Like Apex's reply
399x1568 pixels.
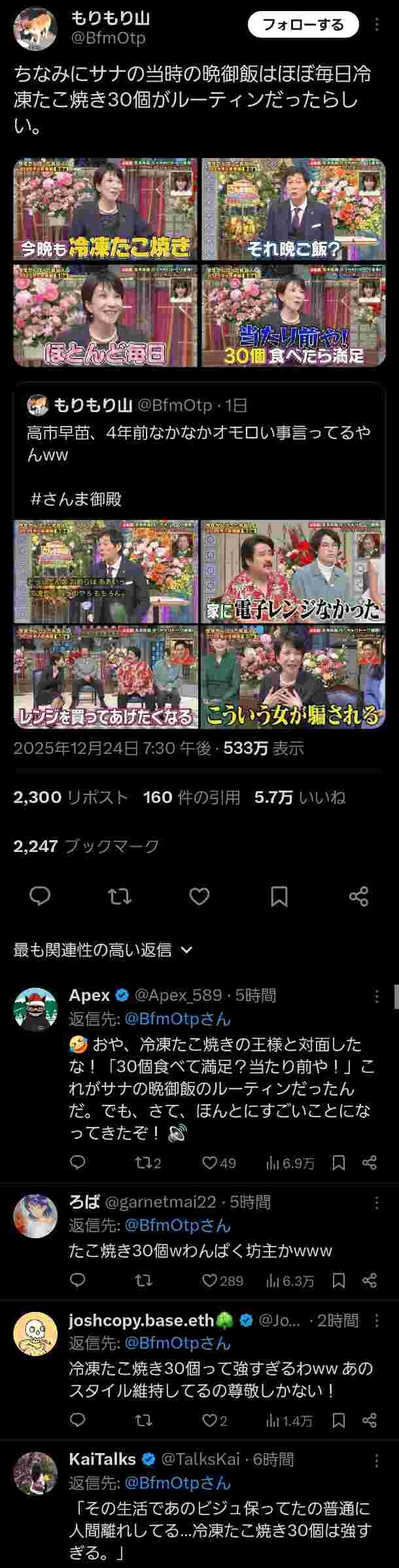point(218,1162)
